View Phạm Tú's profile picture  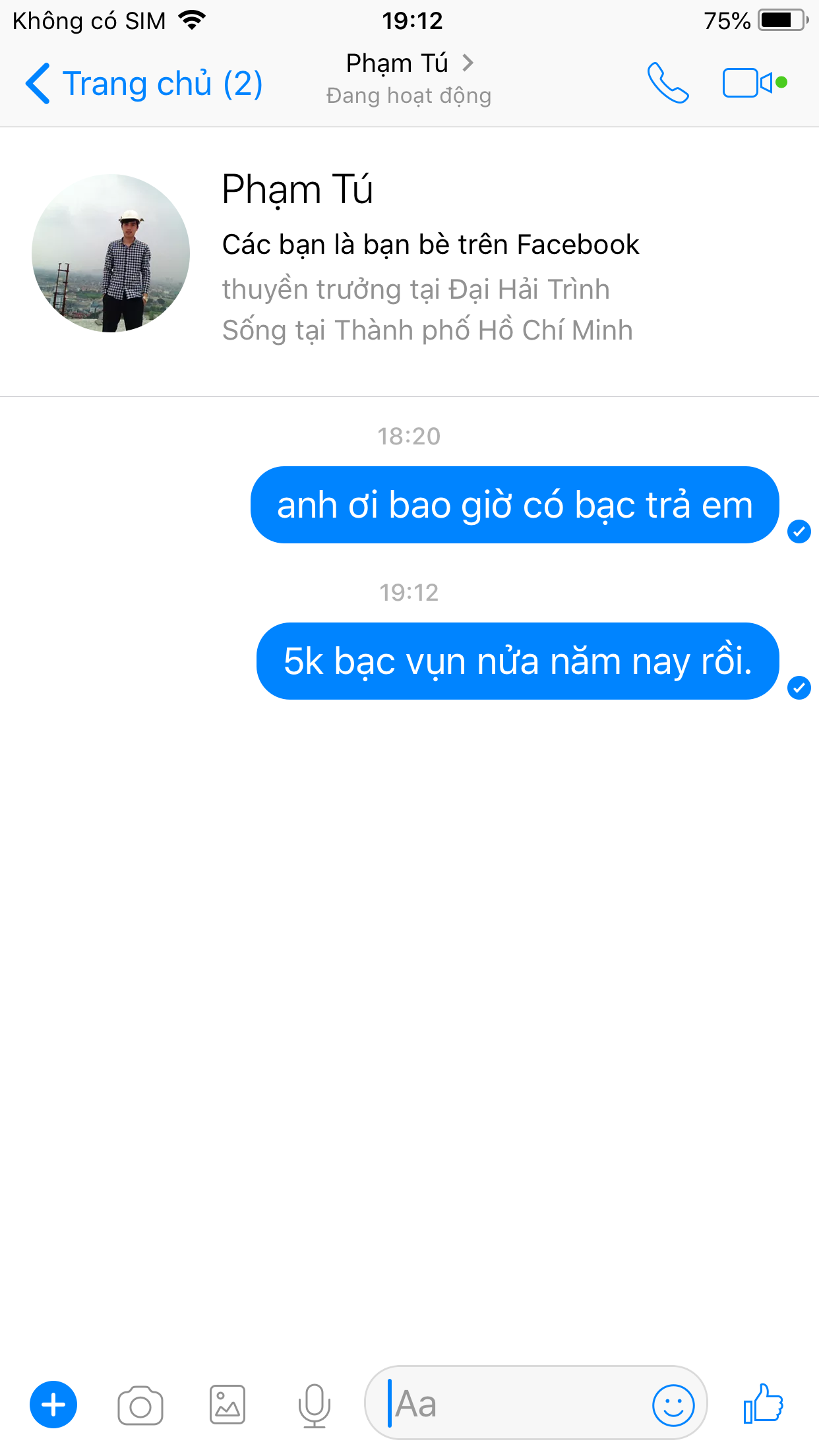pos(111,253)
